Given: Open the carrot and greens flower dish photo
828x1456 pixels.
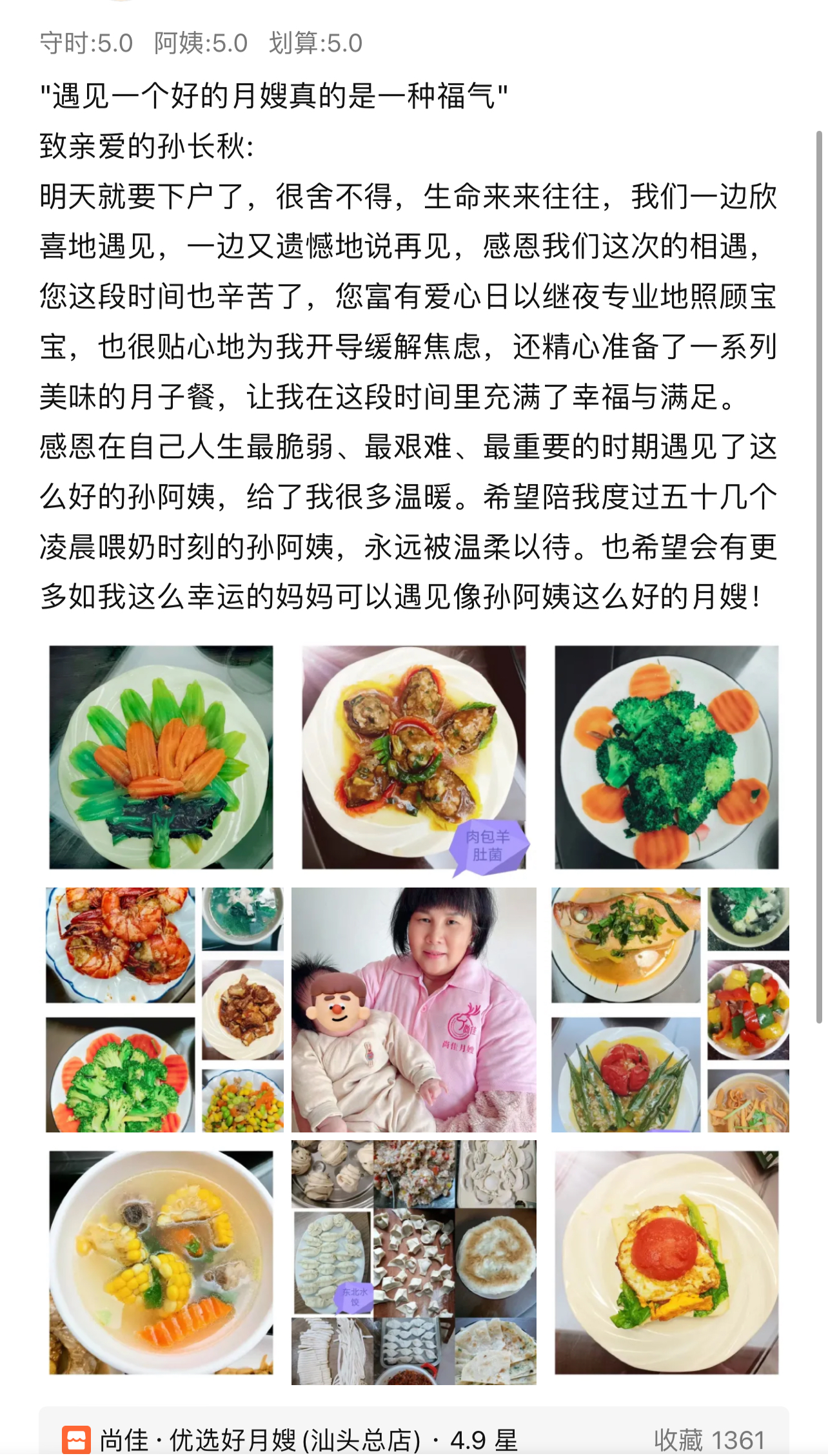Looking at the screenshot, I should [x=161, y=757].
